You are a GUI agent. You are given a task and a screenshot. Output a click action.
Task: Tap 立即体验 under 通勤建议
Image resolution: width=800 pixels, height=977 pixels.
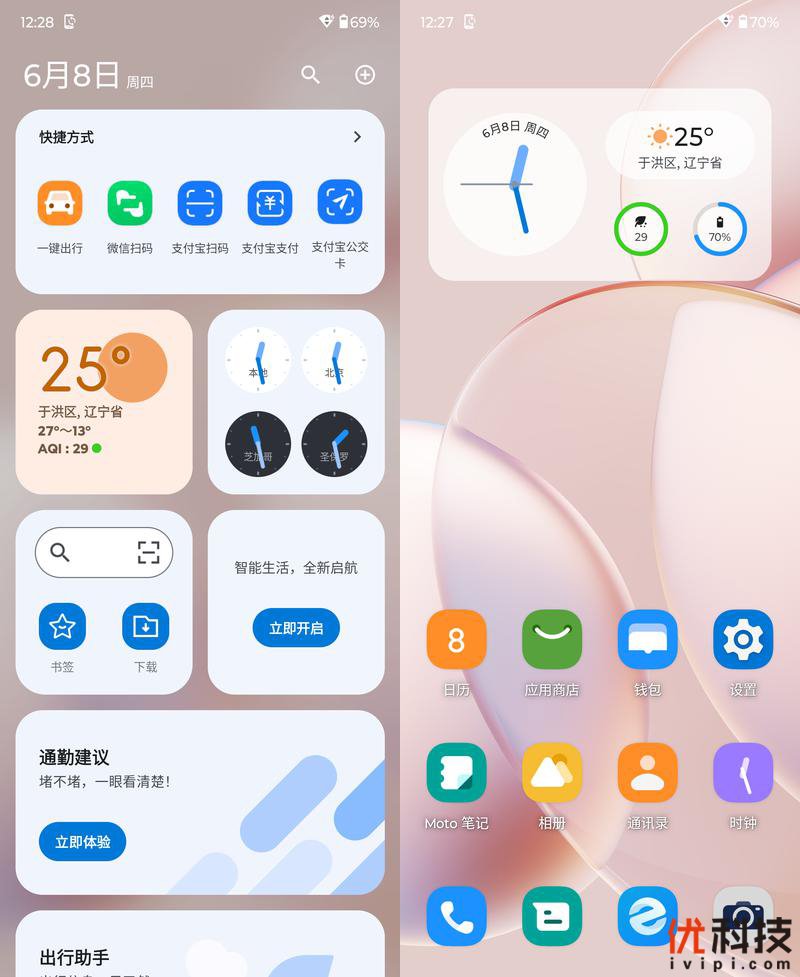(83, 842)
